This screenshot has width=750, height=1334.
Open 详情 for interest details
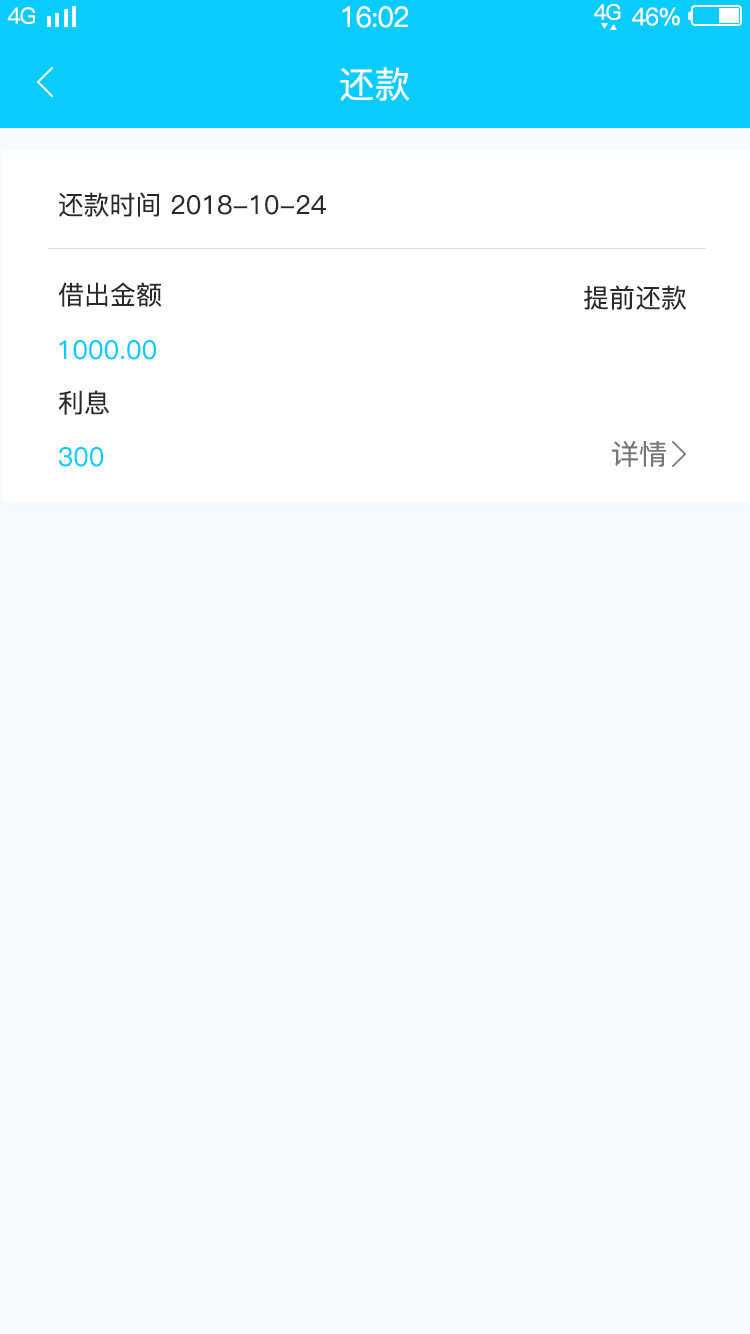click(x=649, y=455)
